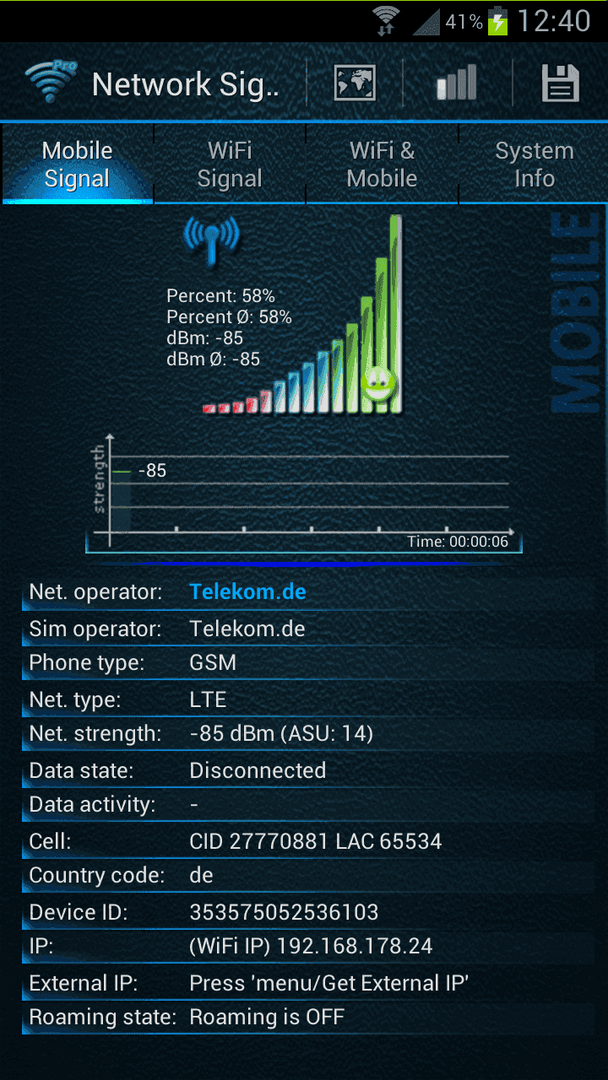Image resolution: width=608 pixels, height=1080 pixels.
Task: Tap the Network Signal app icon
Action: tap(50, 82)
